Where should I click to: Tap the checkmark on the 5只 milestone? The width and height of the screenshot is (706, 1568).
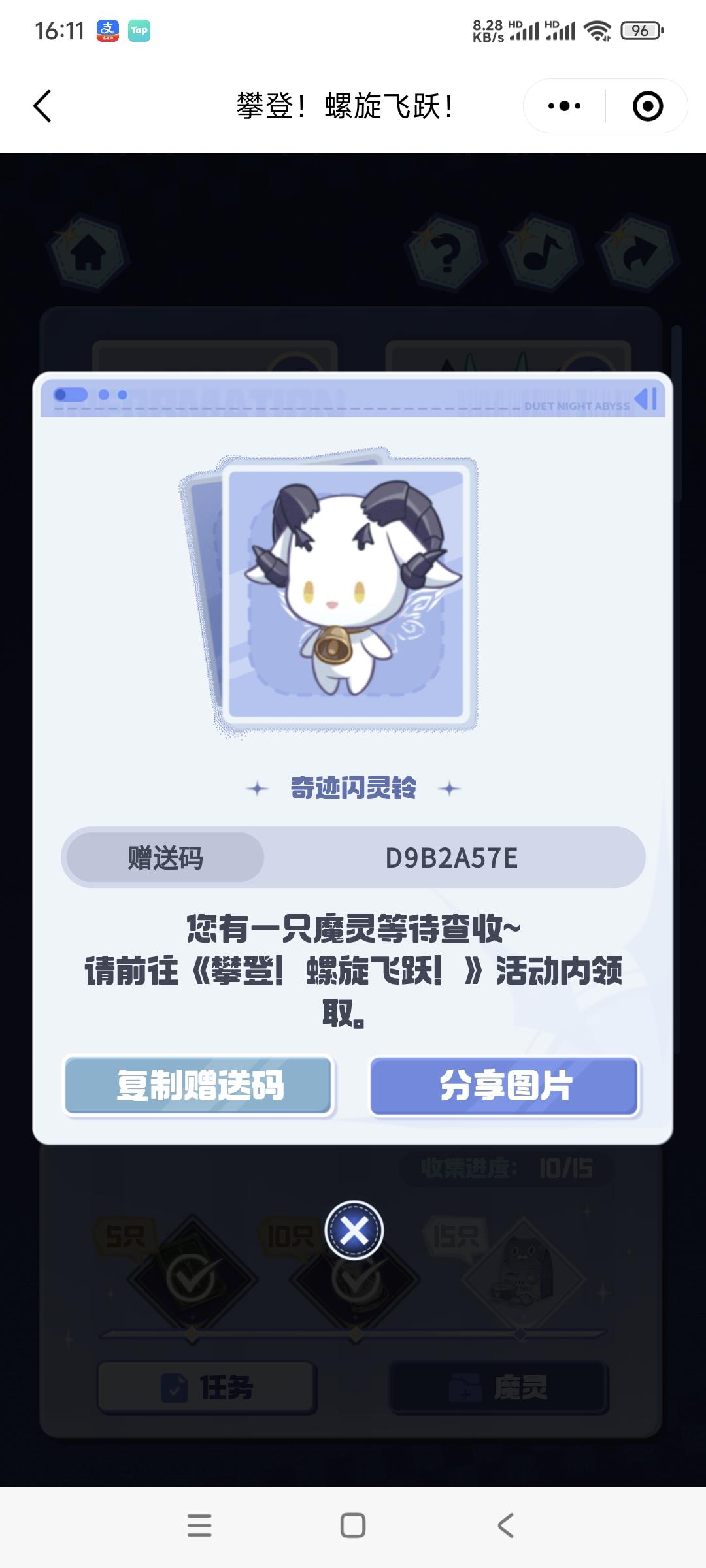tap(192, 1277)
